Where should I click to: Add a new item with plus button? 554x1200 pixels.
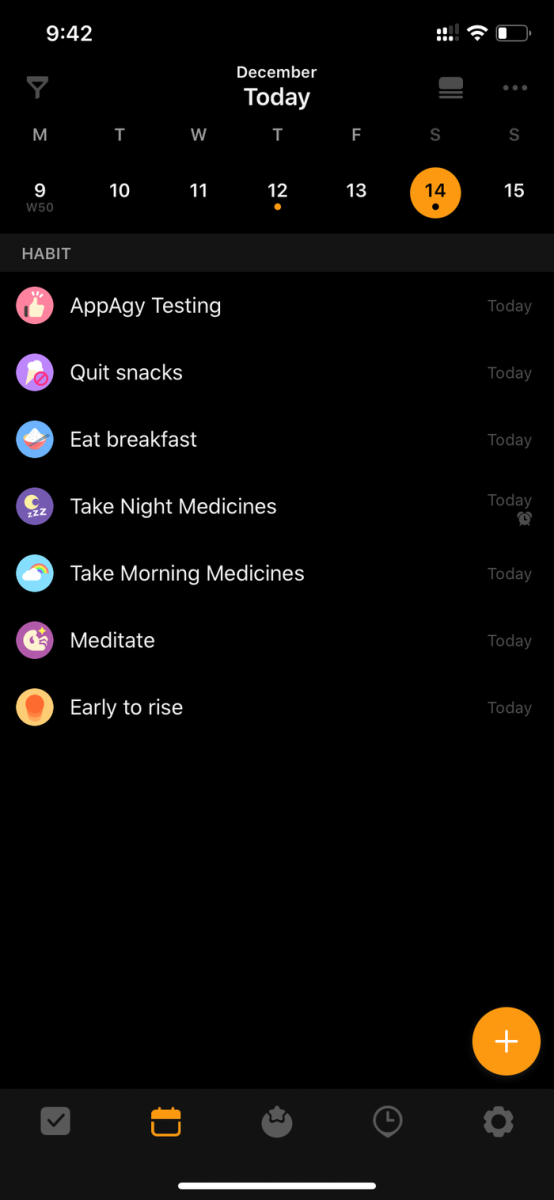pyautogui.click(x=506, y=1042)
